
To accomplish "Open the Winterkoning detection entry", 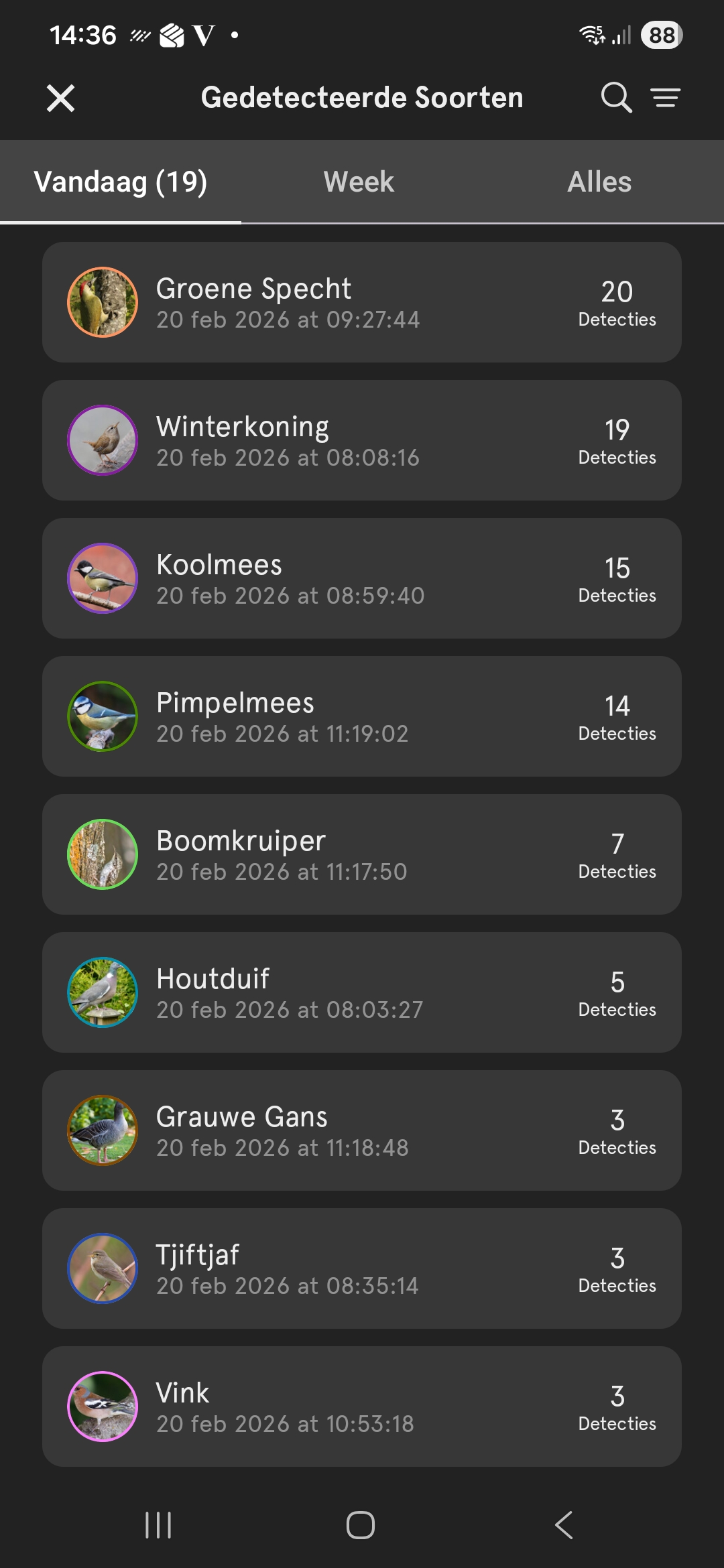I will [x=362, y=440].
